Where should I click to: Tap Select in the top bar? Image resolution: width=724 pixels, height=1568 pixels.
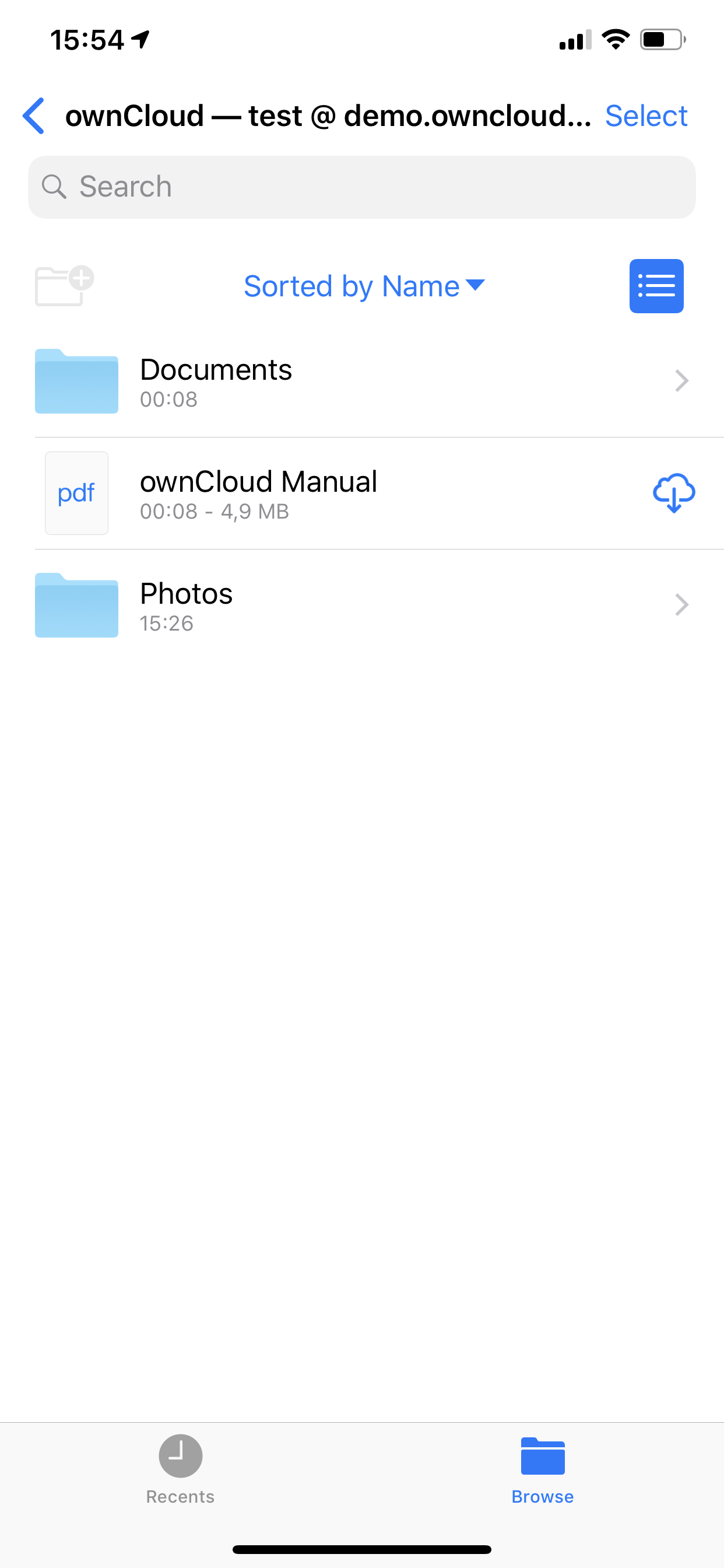click(x=646, y=116)
